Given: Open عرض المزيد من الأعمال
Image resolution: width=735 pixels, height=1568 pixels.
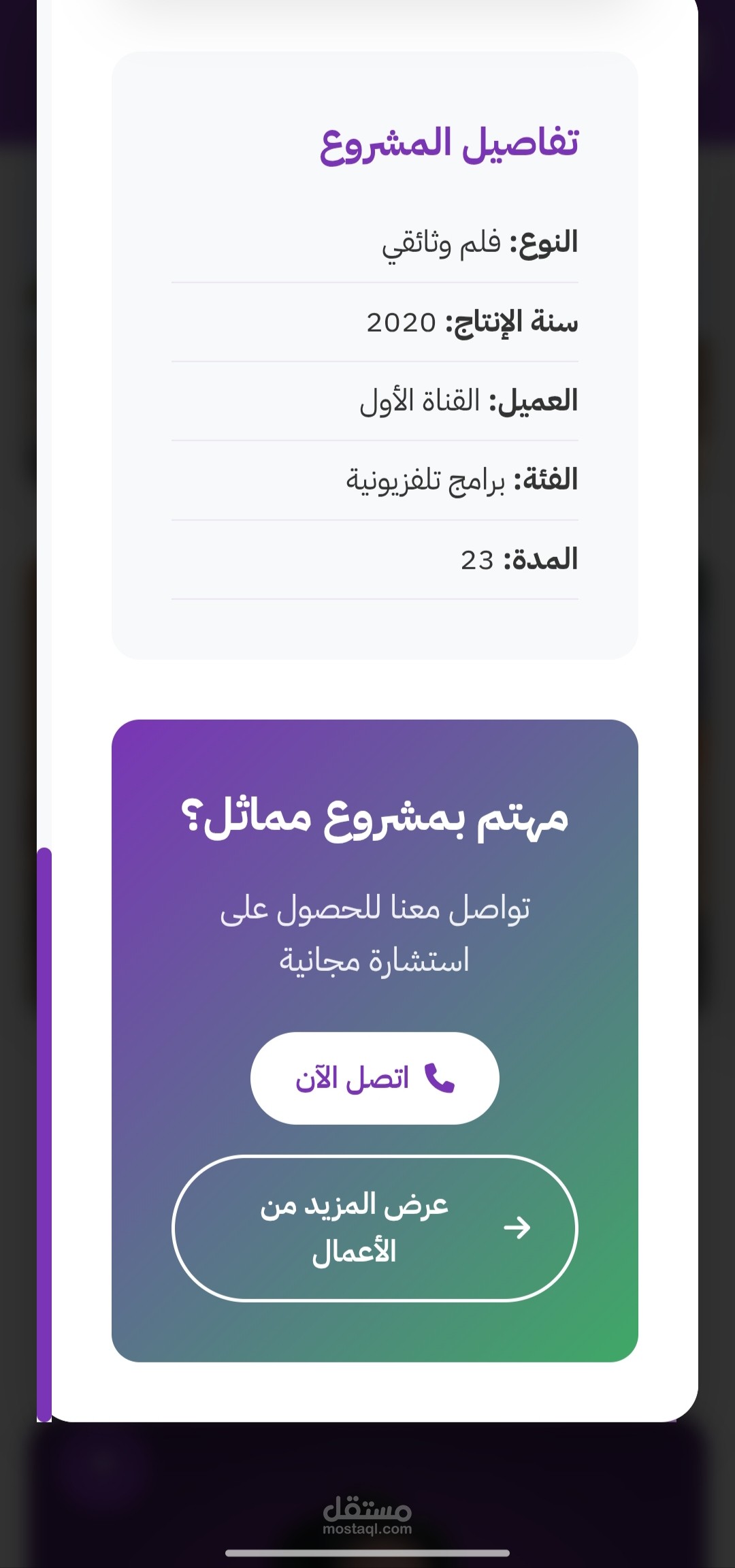Looking at the screenshot, I should (375, 1228).
